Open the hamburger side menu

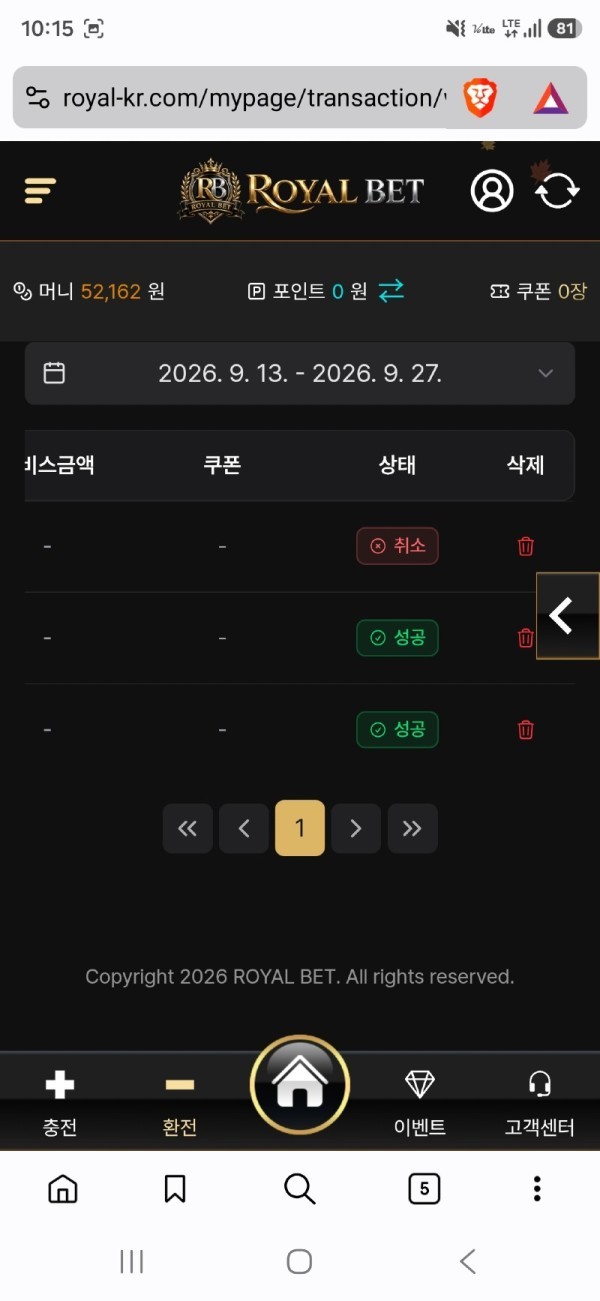(x=40, y=190)
